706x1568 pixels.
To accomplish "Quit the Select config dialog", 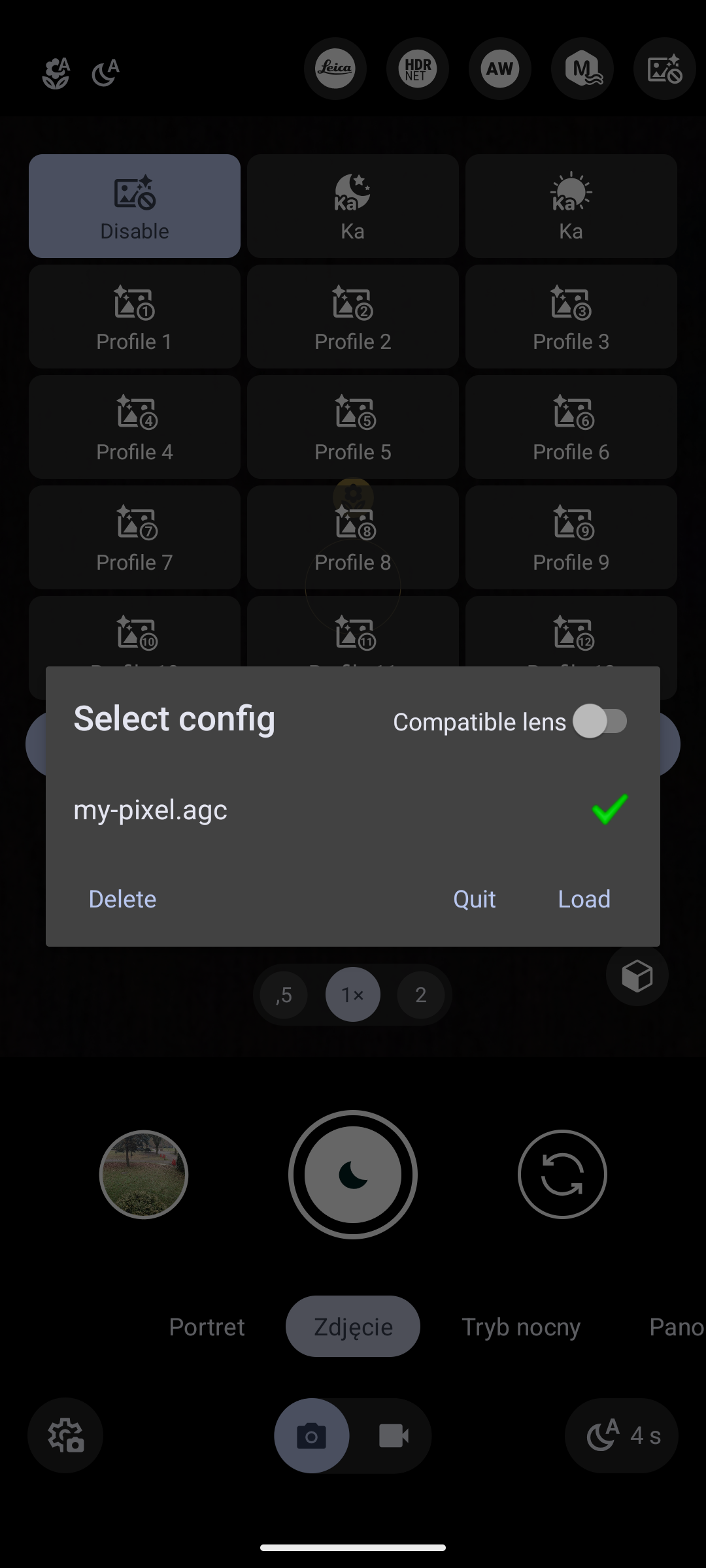I will pyautogui.click(x=474, y=899).
